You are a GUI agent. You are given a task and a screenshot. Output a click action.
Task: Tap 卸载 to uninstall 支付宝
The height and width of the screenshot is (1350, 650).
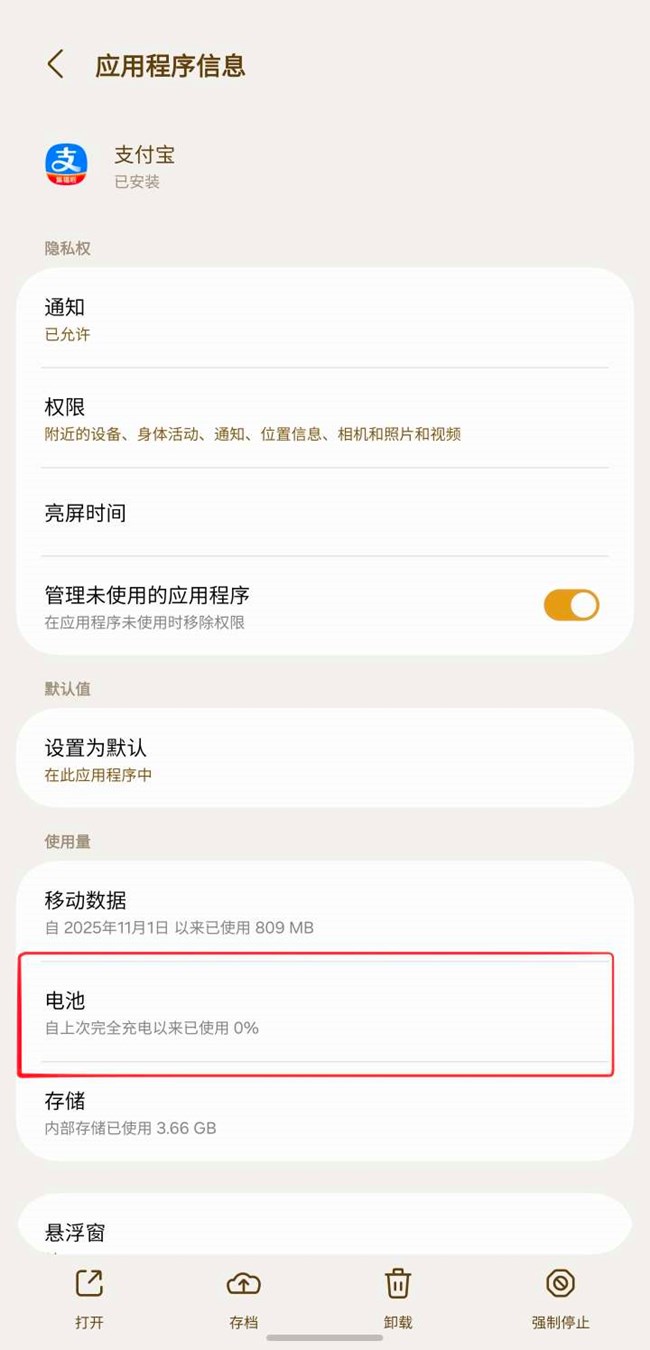pyautogui.click(x=398, y=1298)
